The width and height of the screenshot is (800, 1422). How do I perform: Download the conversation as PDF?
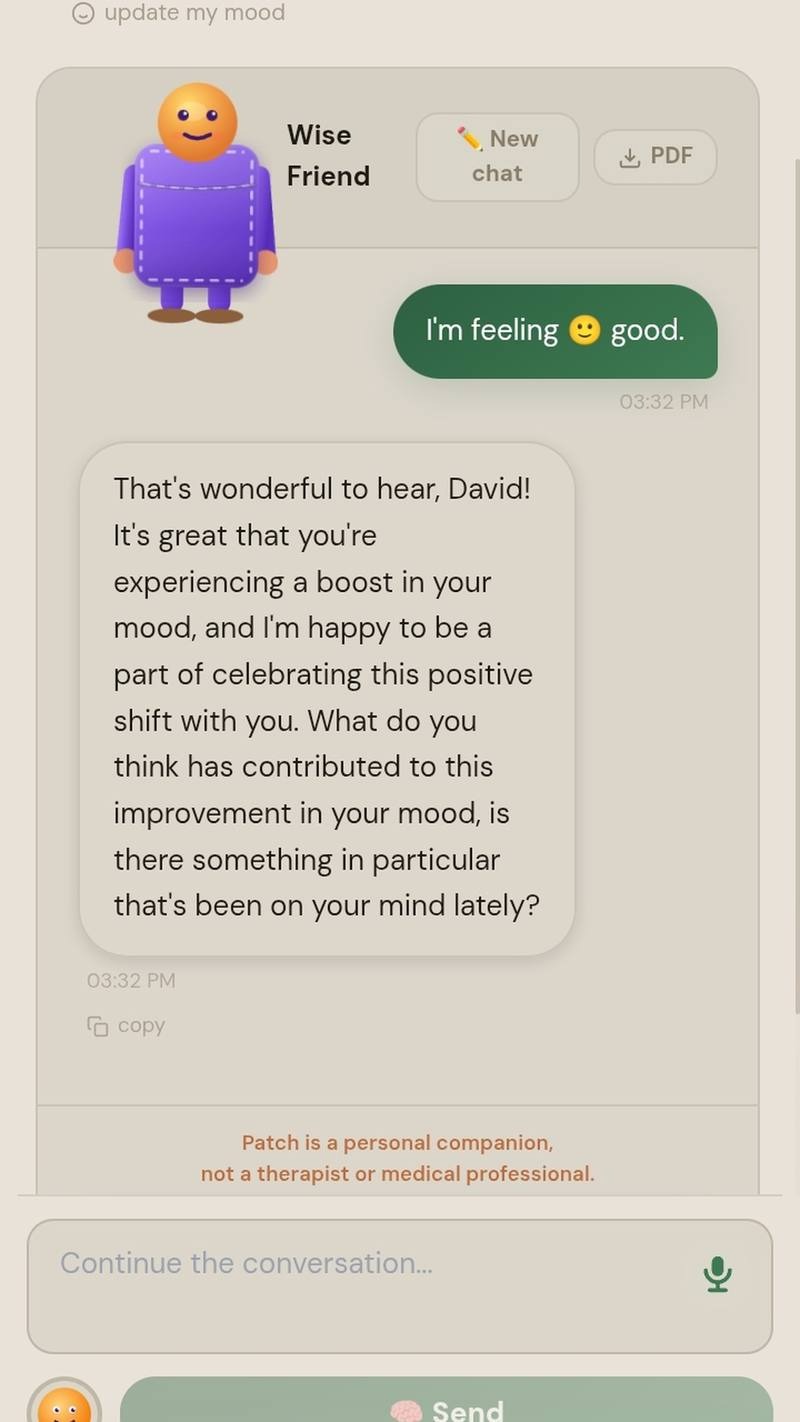[x=655, y=156]
